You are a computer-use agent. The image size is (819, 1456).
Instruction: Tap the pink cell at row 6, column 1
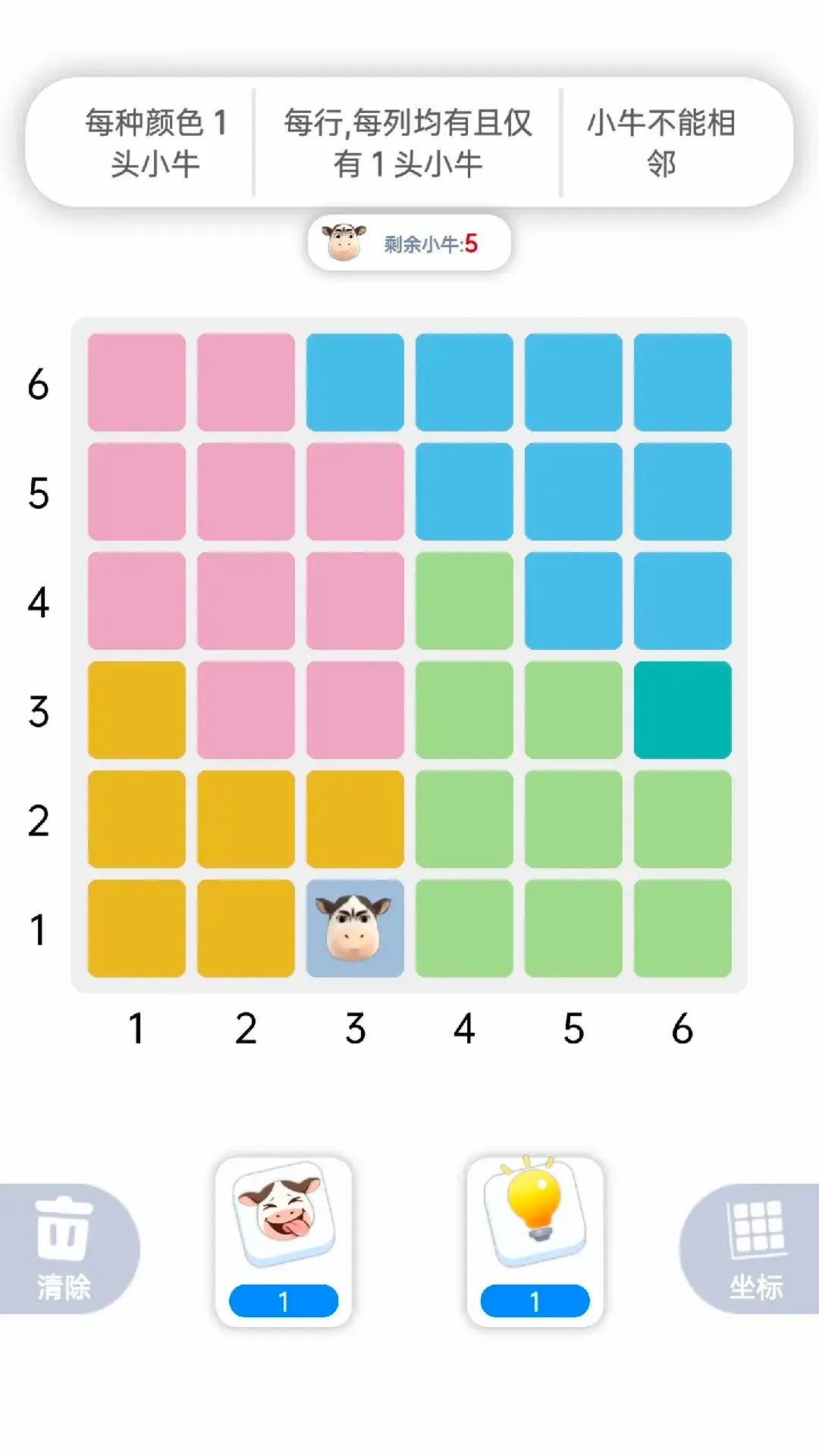[x=136, y=382]
